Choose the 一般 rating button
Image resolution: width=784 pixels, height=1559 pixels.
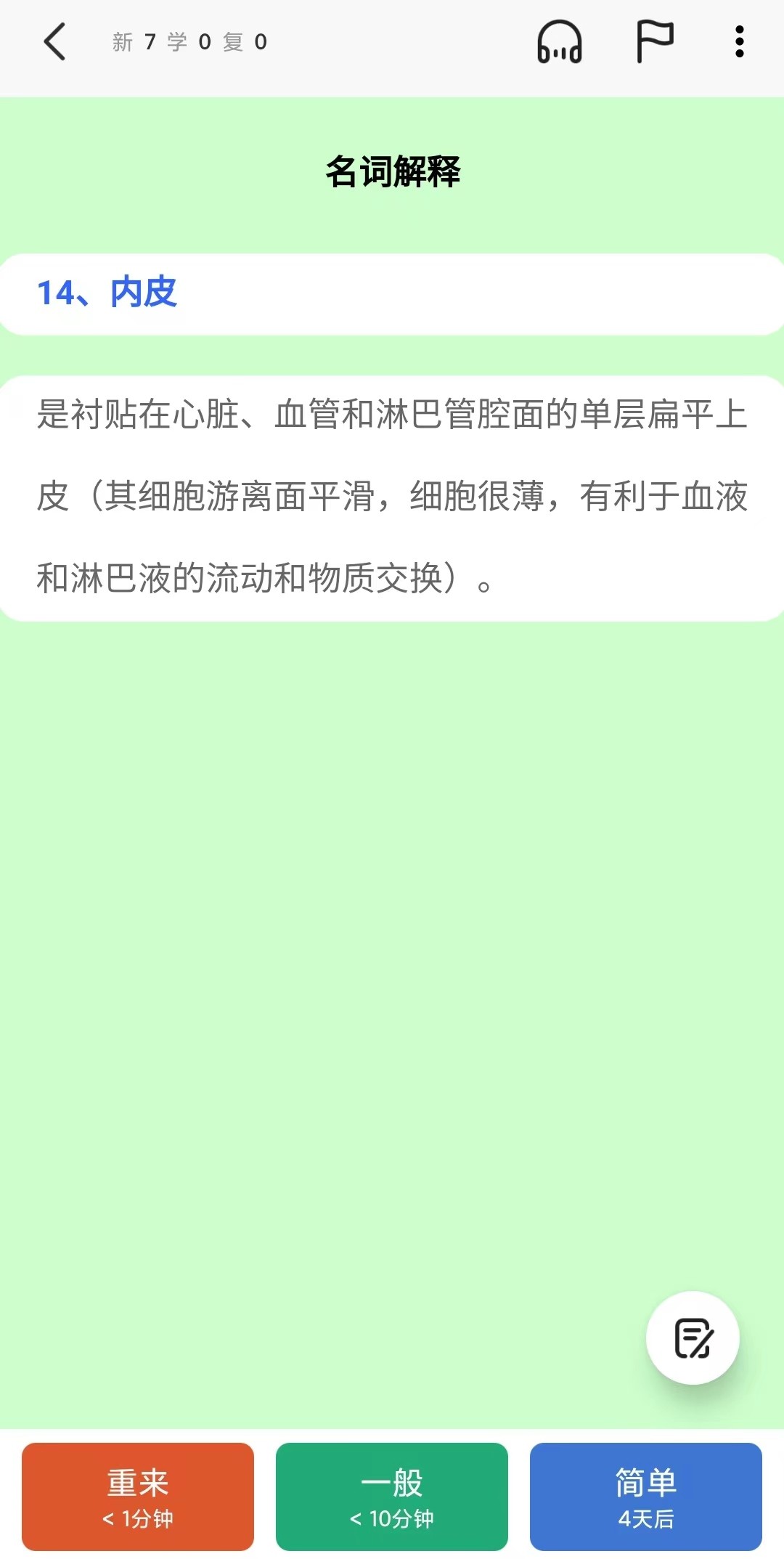(392, 1496)
